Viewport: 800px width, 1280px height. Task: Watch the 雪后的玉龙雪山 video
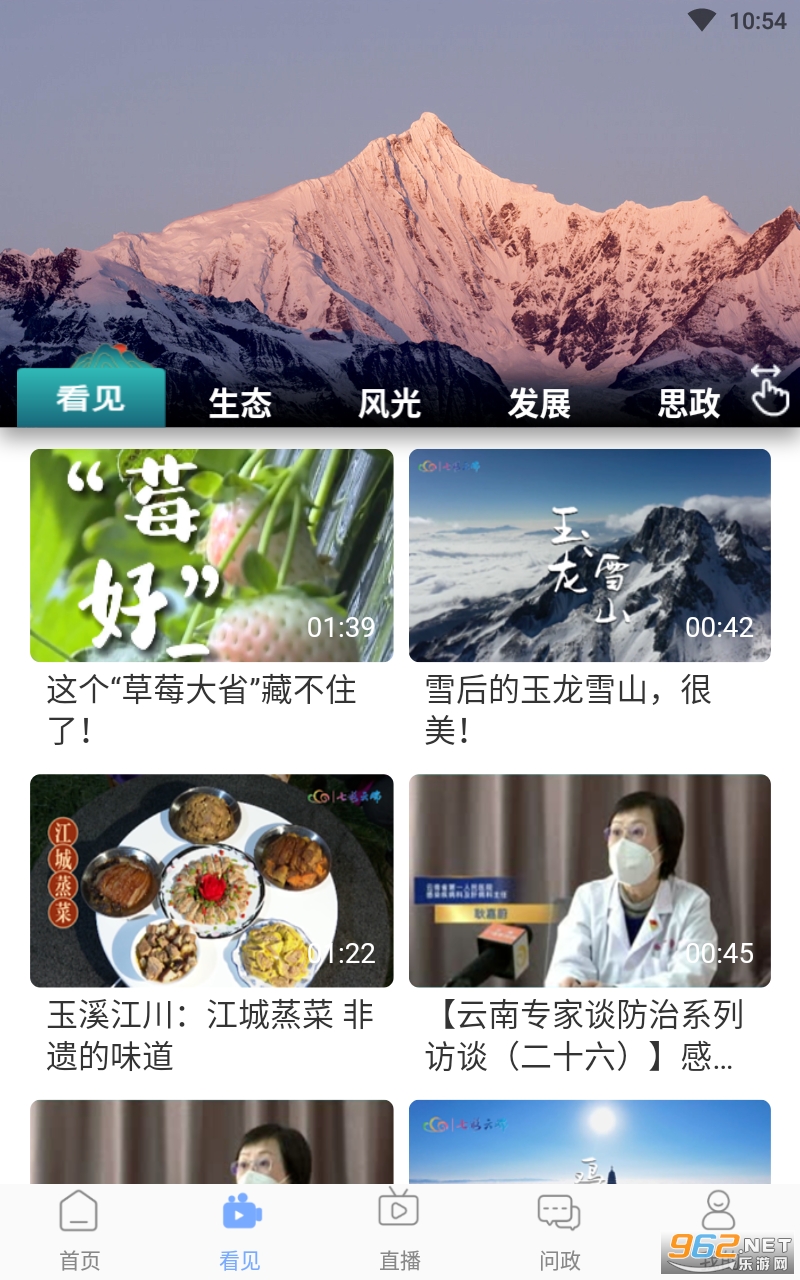click(x=590, y=556)
